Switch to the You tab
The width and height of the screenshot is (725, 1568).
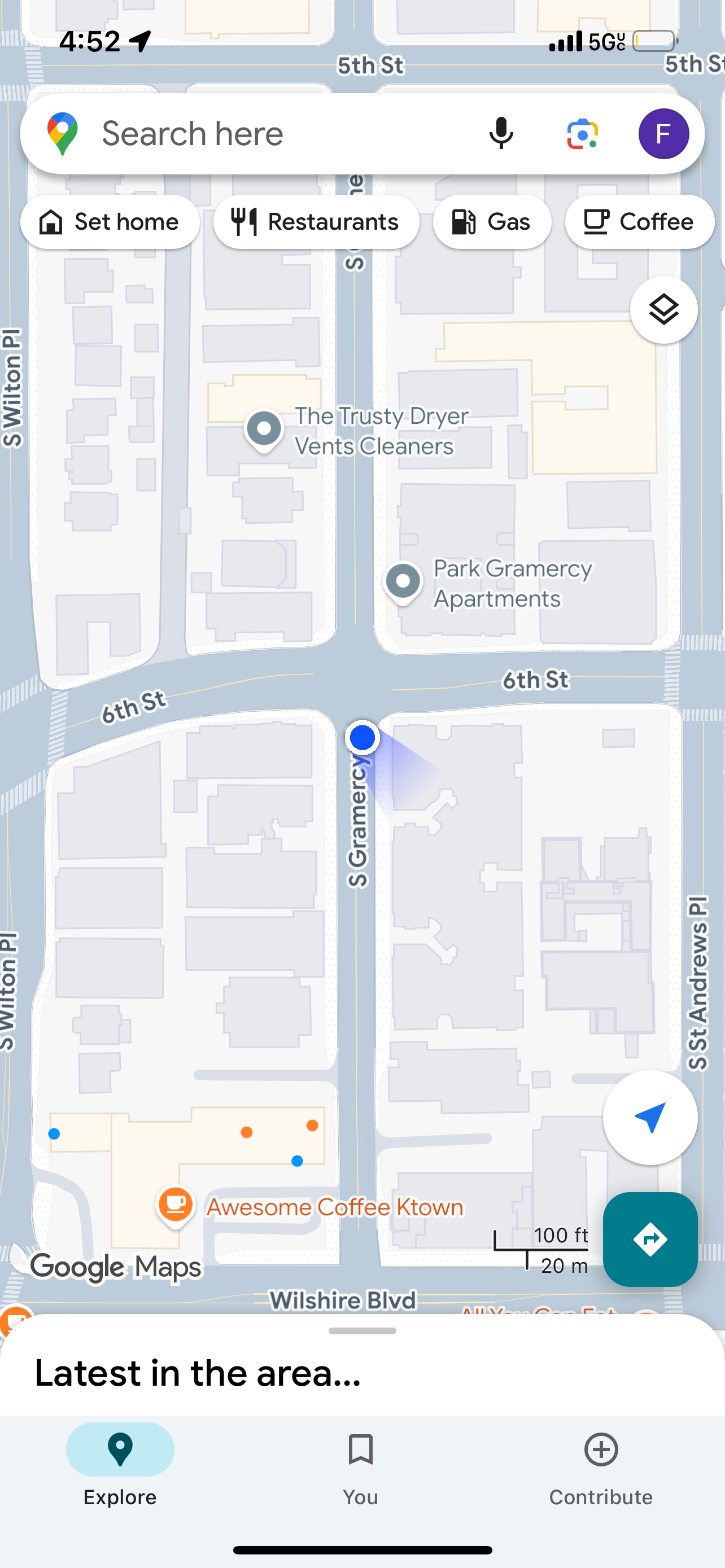[x=360, y=1467]
